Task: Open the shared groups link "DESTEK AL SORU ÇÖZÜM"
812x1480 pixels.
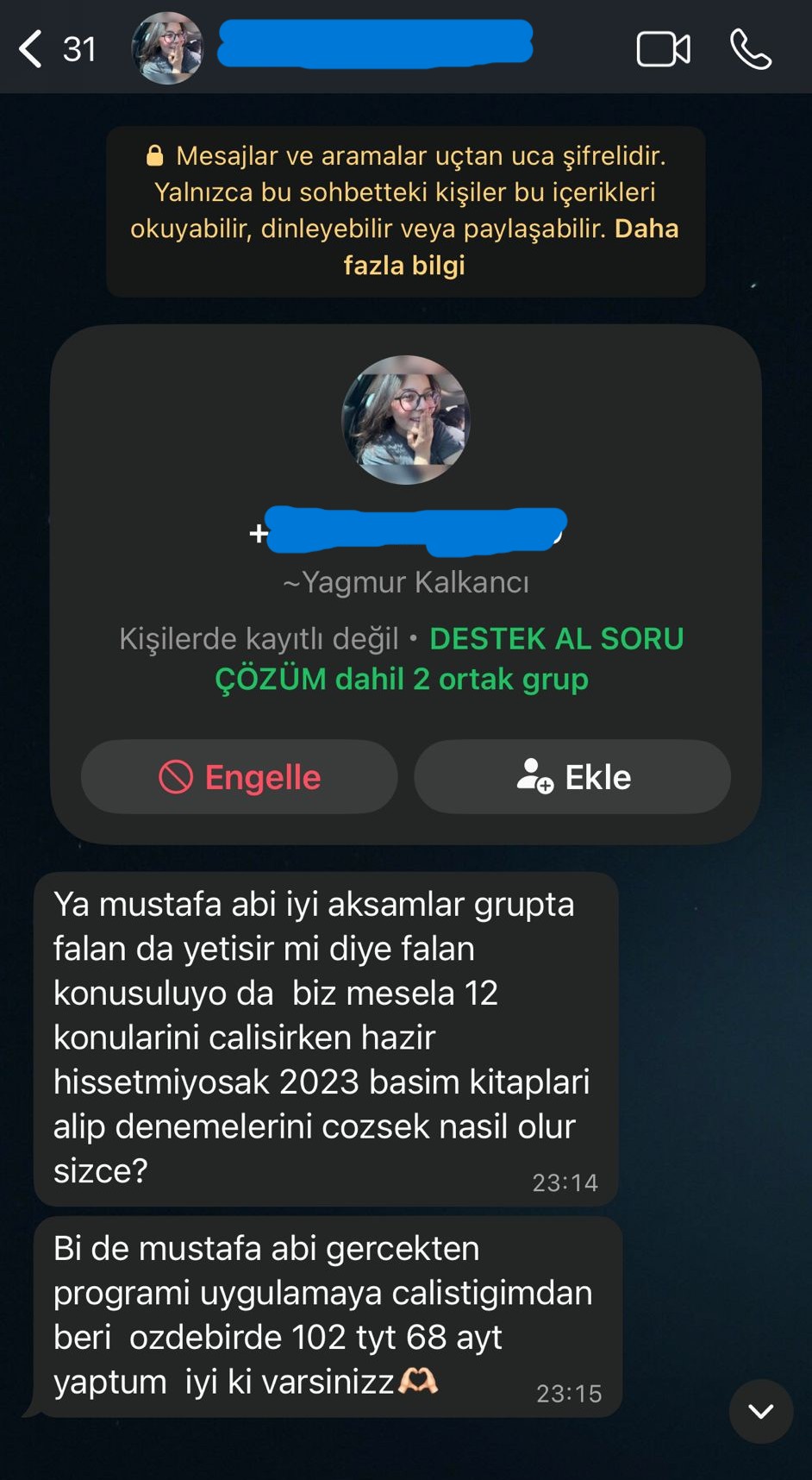Action: pyautogui.click(x=448, y=660)
